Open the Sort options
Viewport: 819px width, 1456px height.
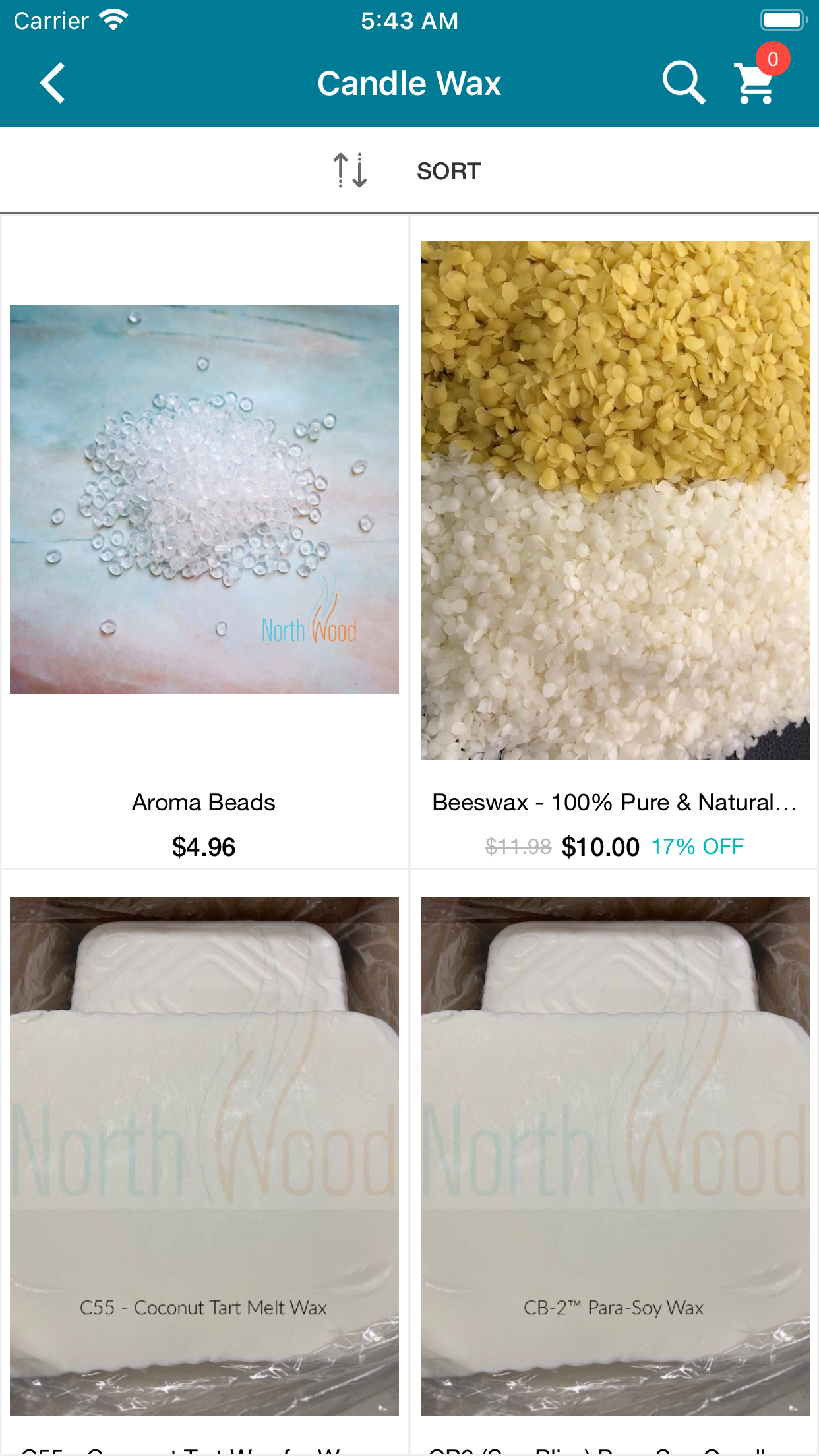409,171
